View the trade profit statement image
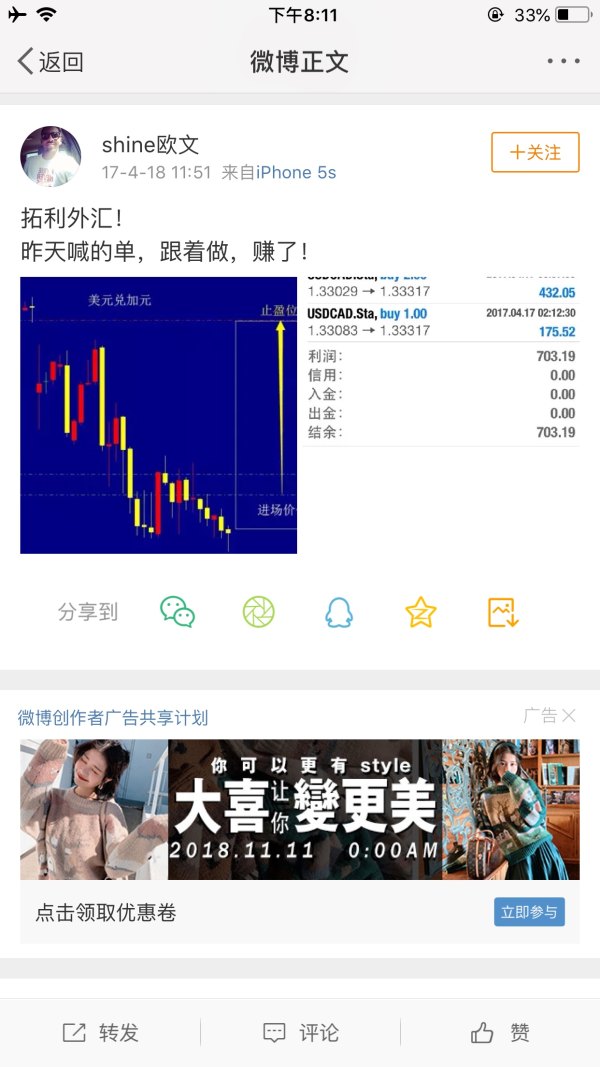The image size is (600, 1067). coord(441,360)
